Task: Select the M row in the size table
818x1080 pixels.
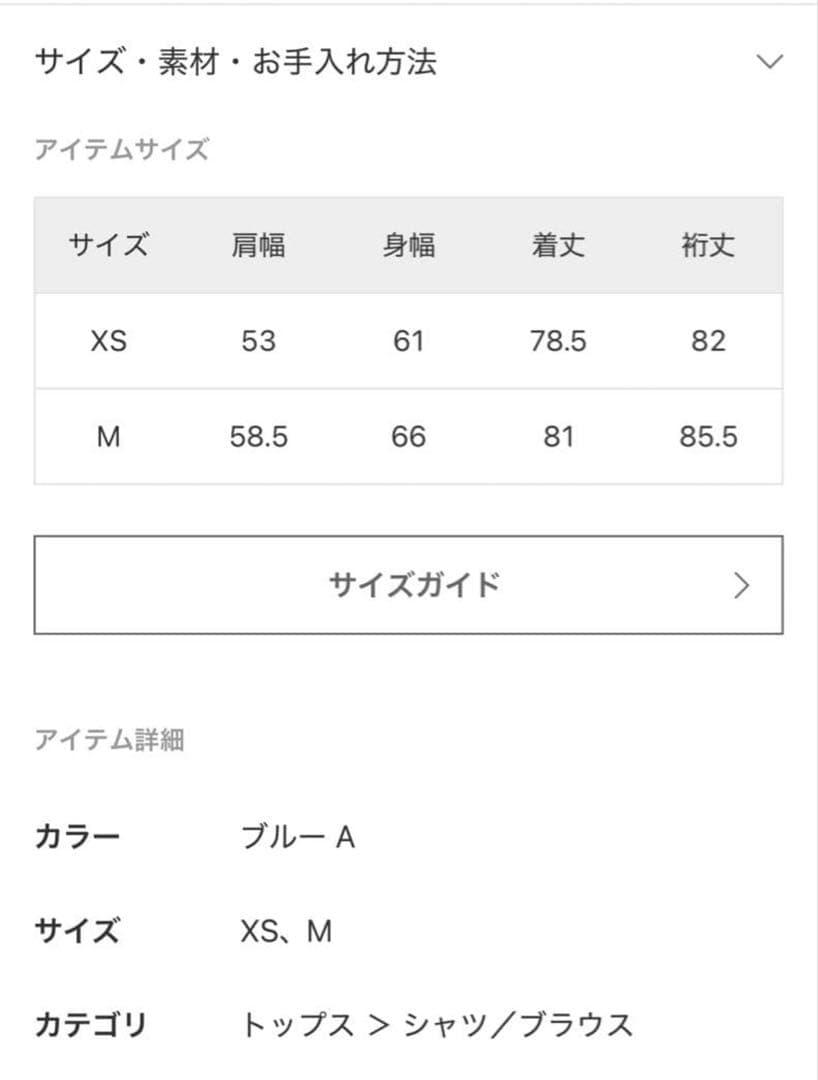Action: click(x=409, y=437)
